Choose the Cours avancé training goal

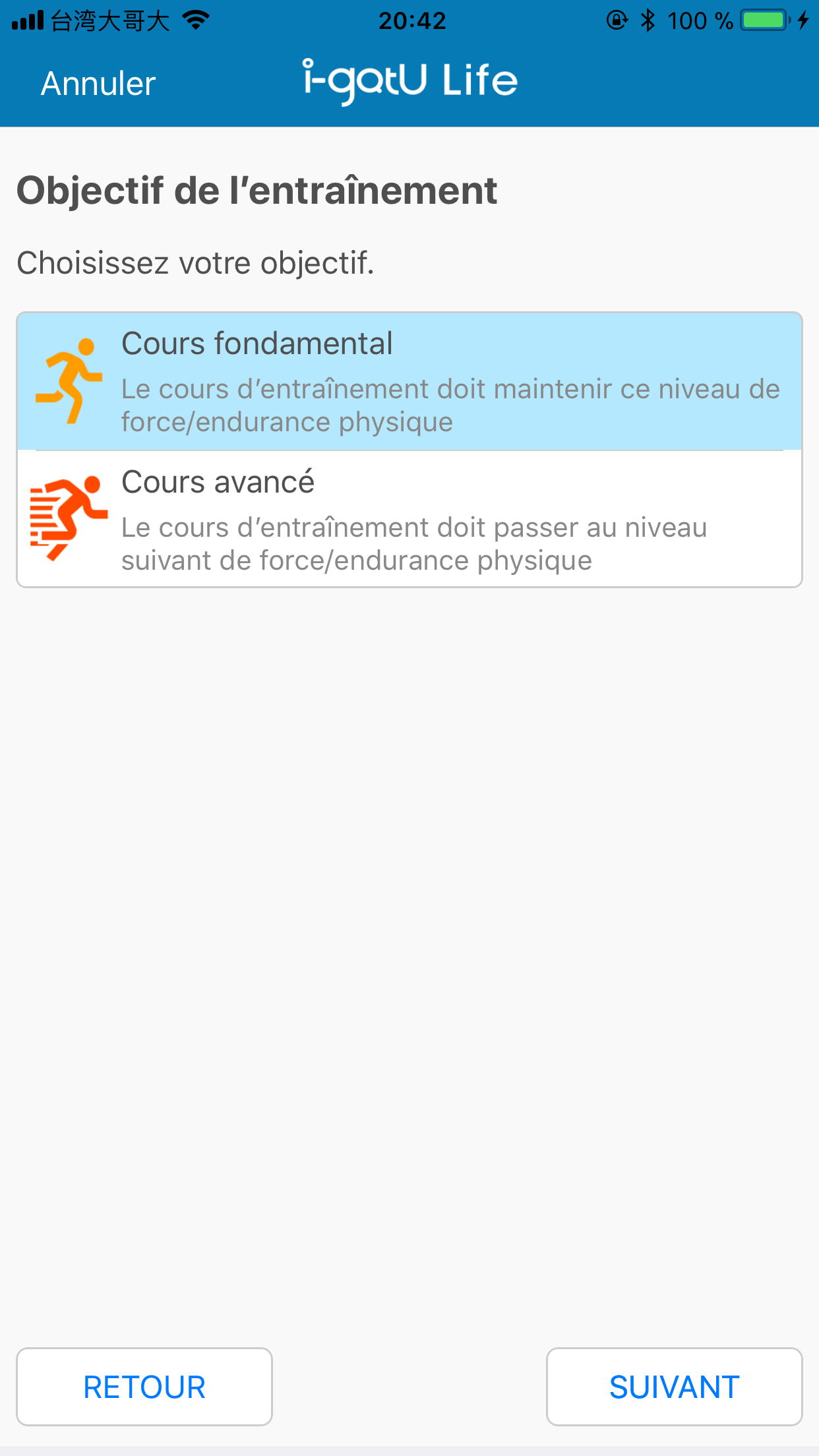tap(409, 520)
